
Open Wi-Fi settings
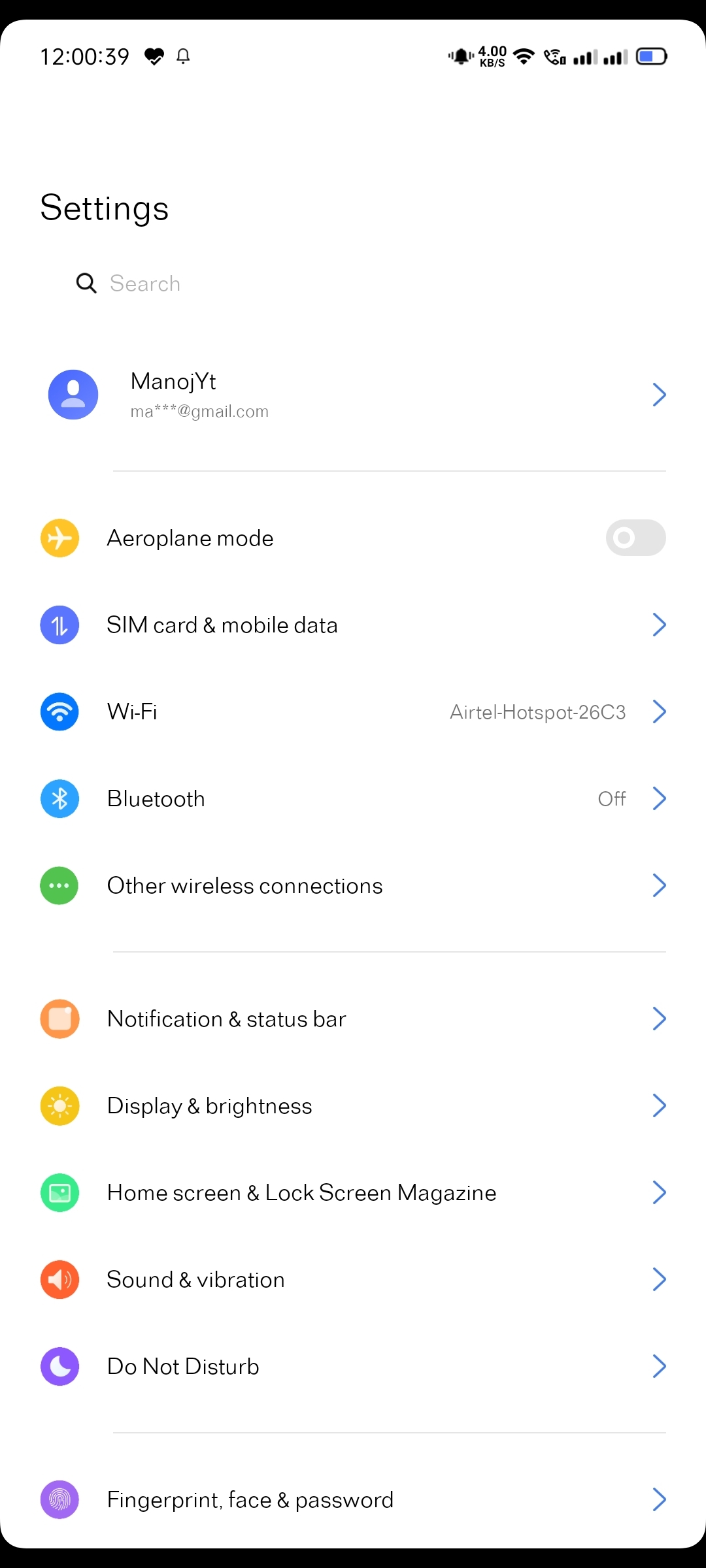tap(353, 711)
